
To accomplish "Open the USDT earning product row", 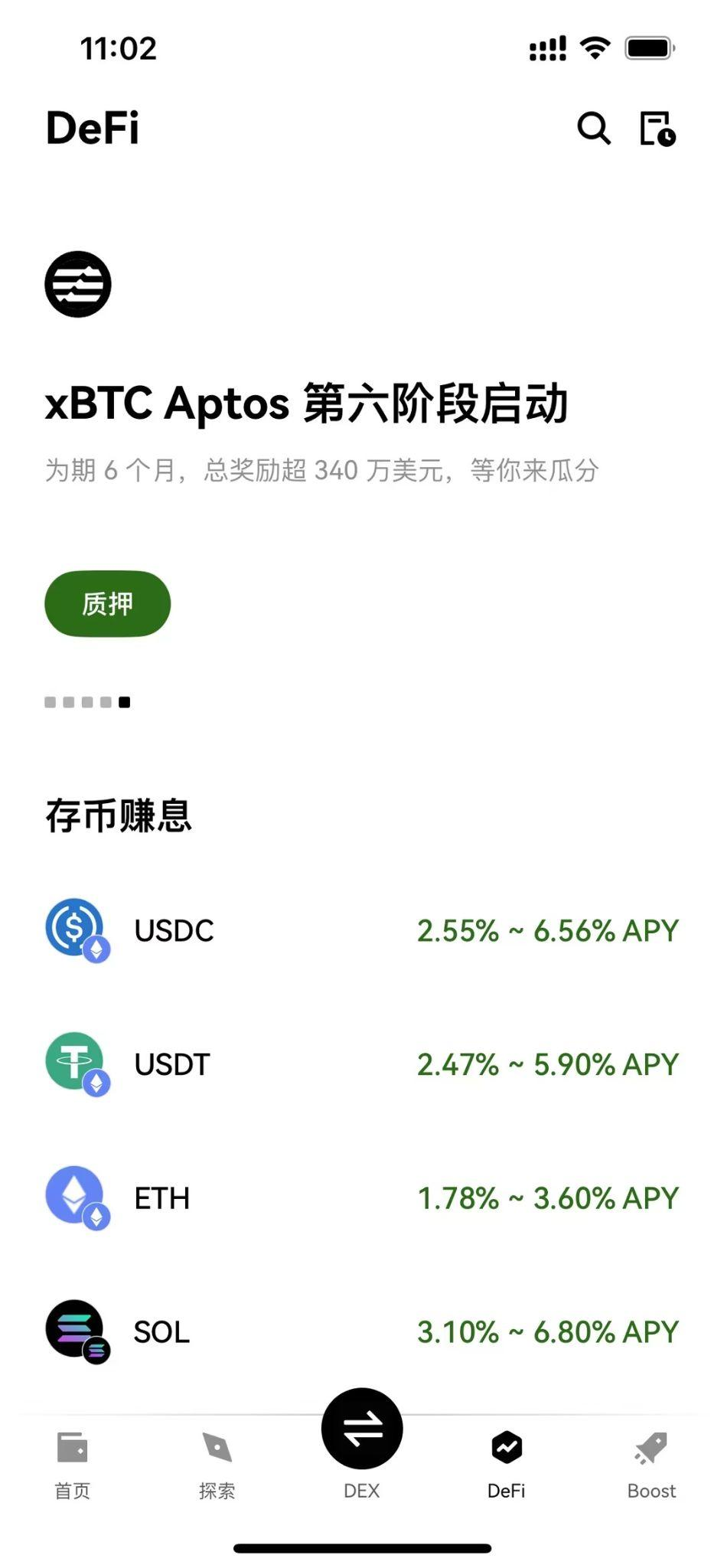I will [362, 1064].
